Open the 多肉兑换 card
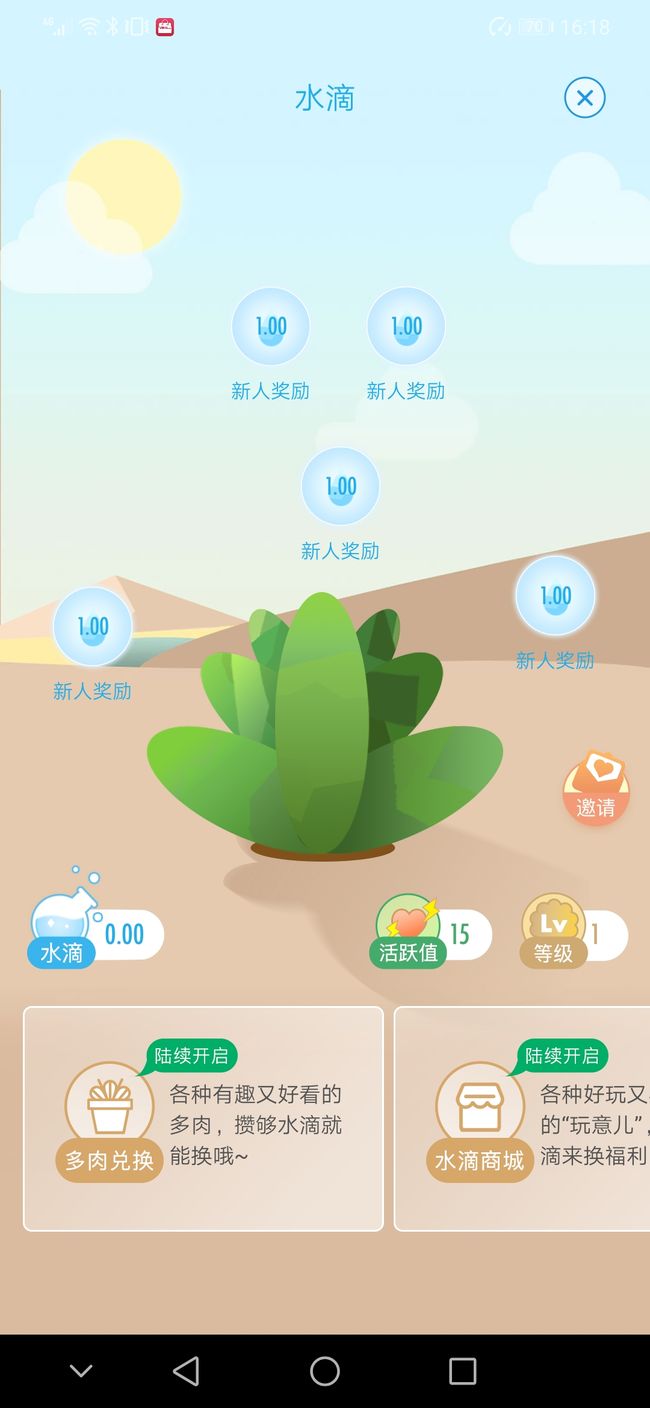 203,1118
